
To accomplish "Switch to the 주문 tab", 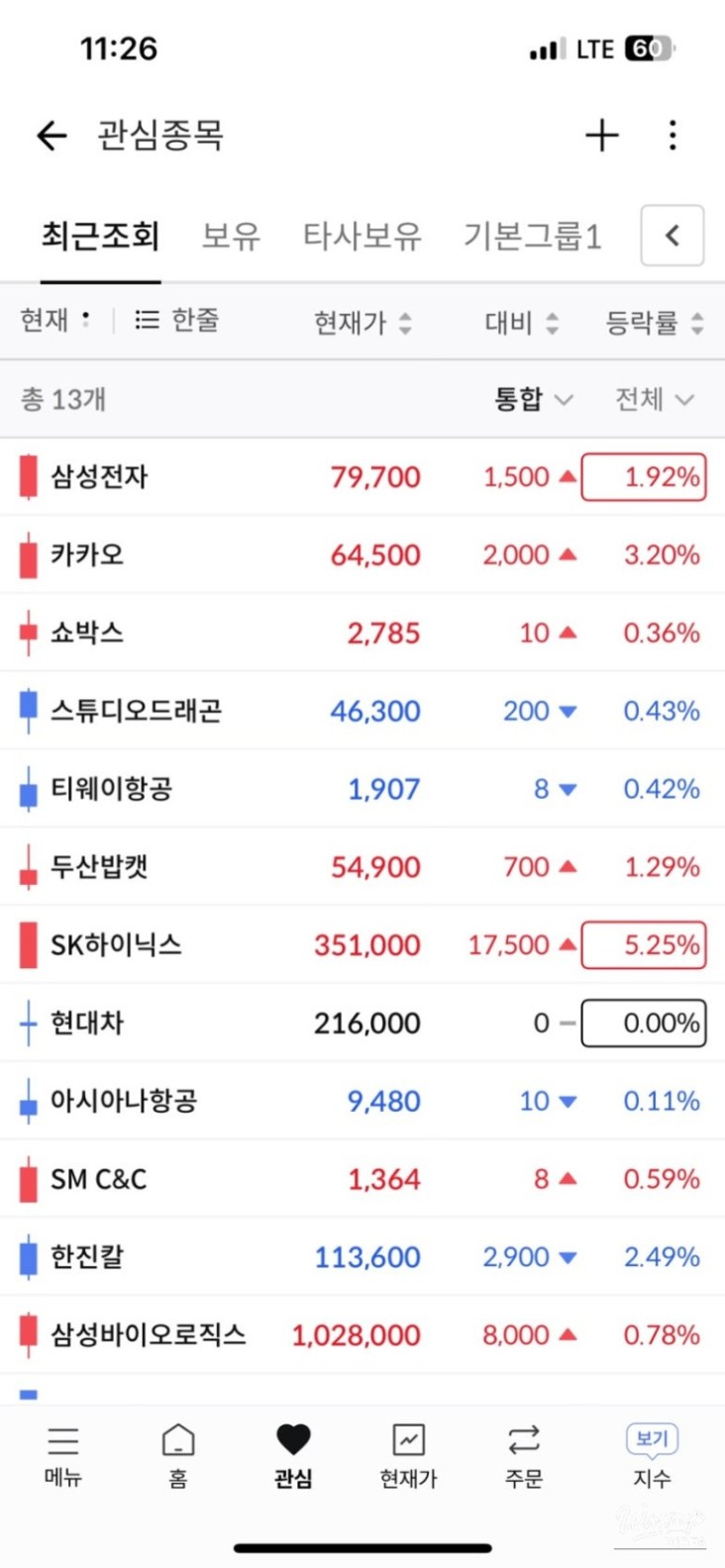I will pyautogui.click(x=523, y=1455).
